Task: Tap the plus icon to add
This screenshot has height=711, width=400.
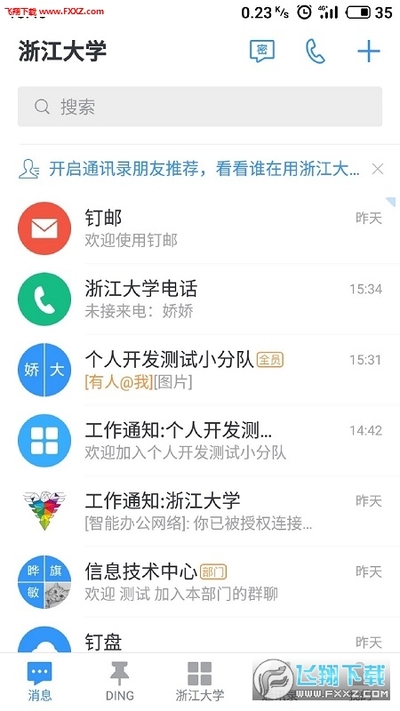Action: coord(369,51)
